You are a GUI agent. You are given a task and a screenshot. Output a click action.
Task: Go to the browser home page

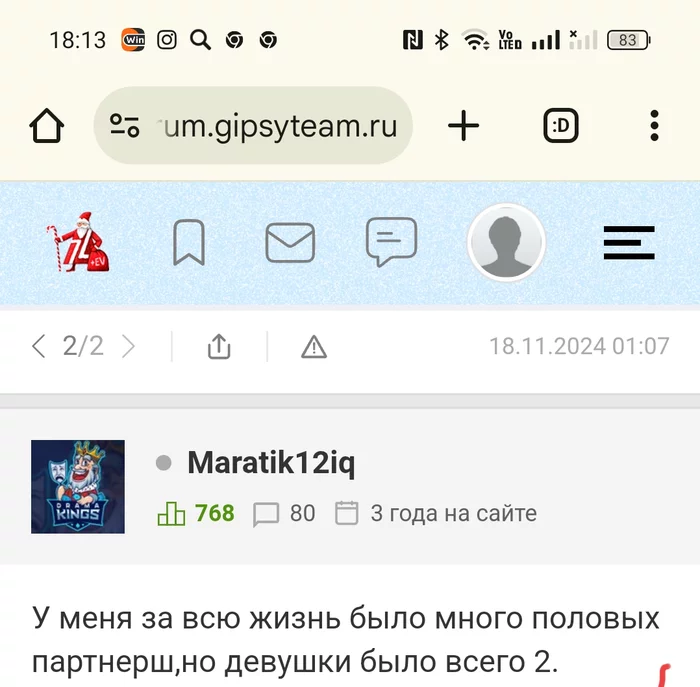click(46, 126)
